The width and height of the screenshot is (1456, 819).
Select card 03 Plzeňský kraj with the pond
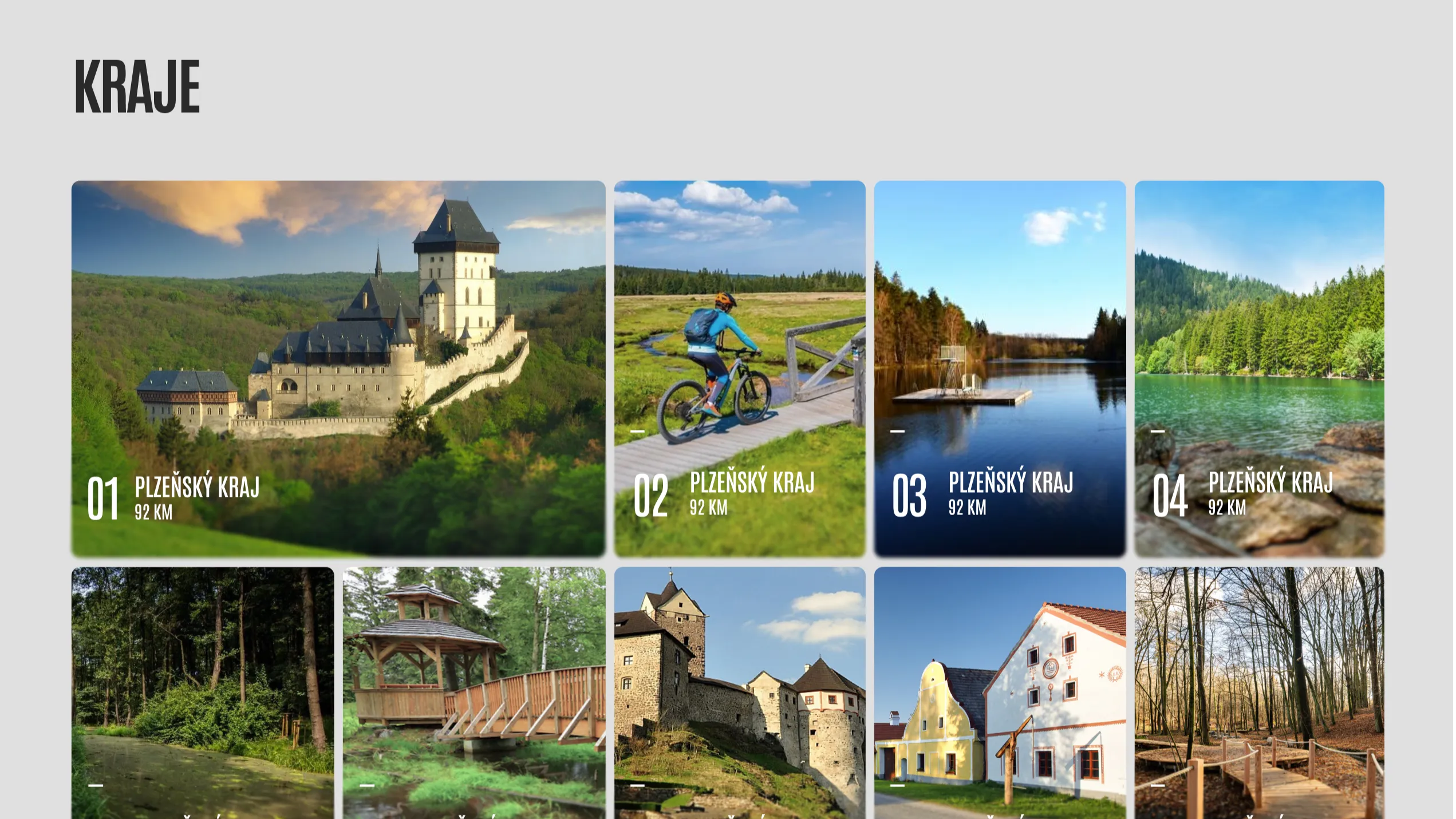[999, 368]
